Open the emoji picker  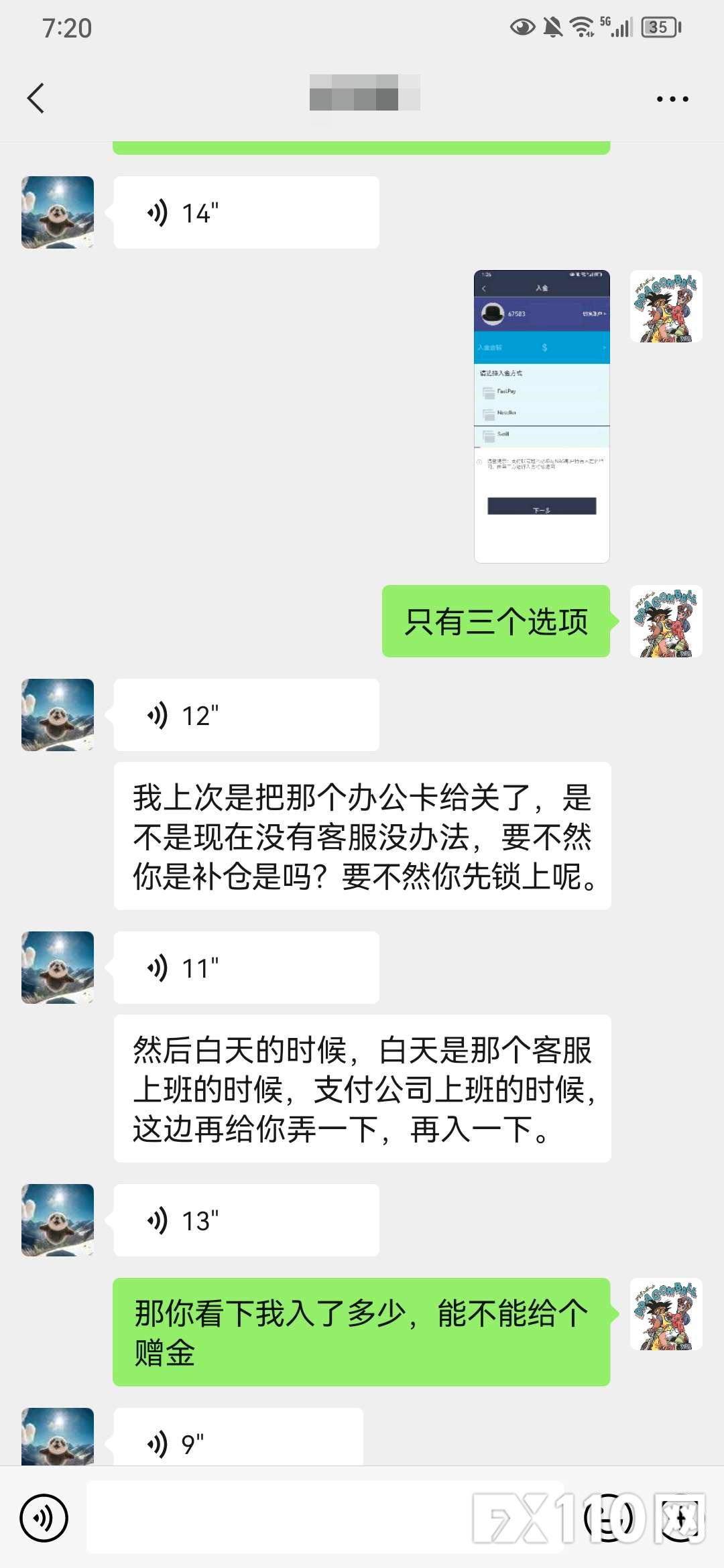point(608,1517)
